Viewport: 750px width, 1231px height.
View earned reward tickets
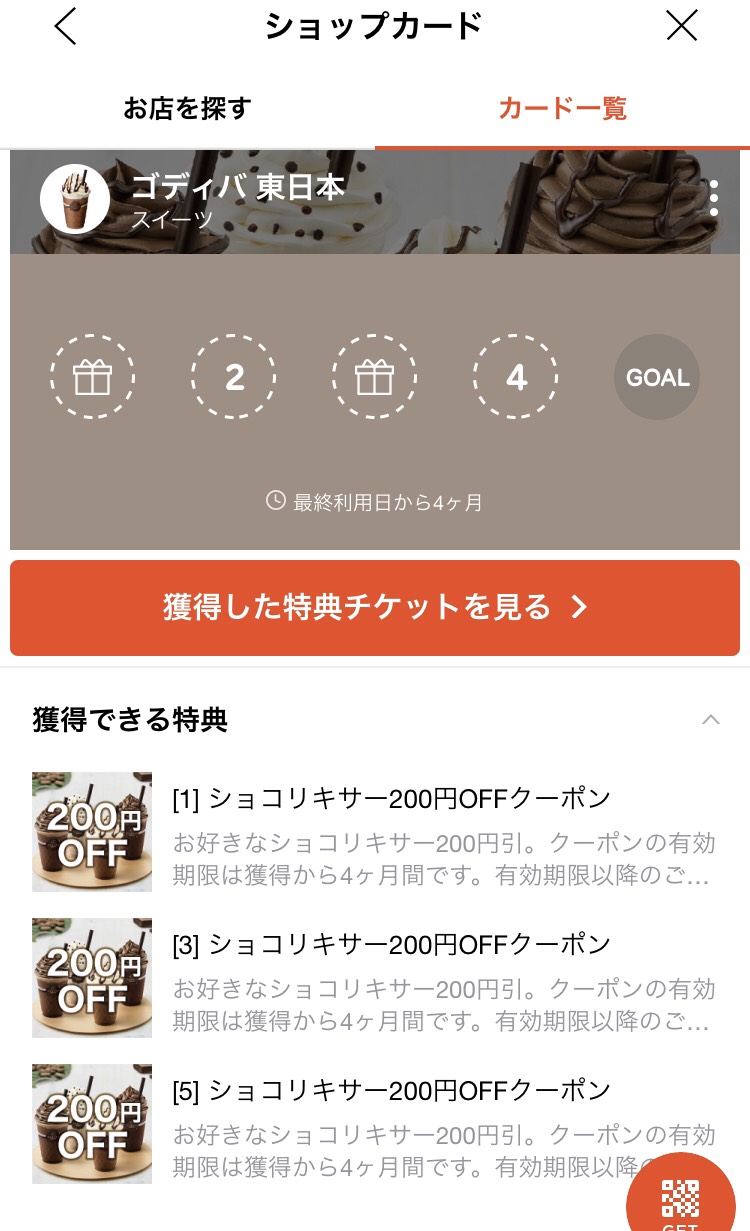point(375,607)
